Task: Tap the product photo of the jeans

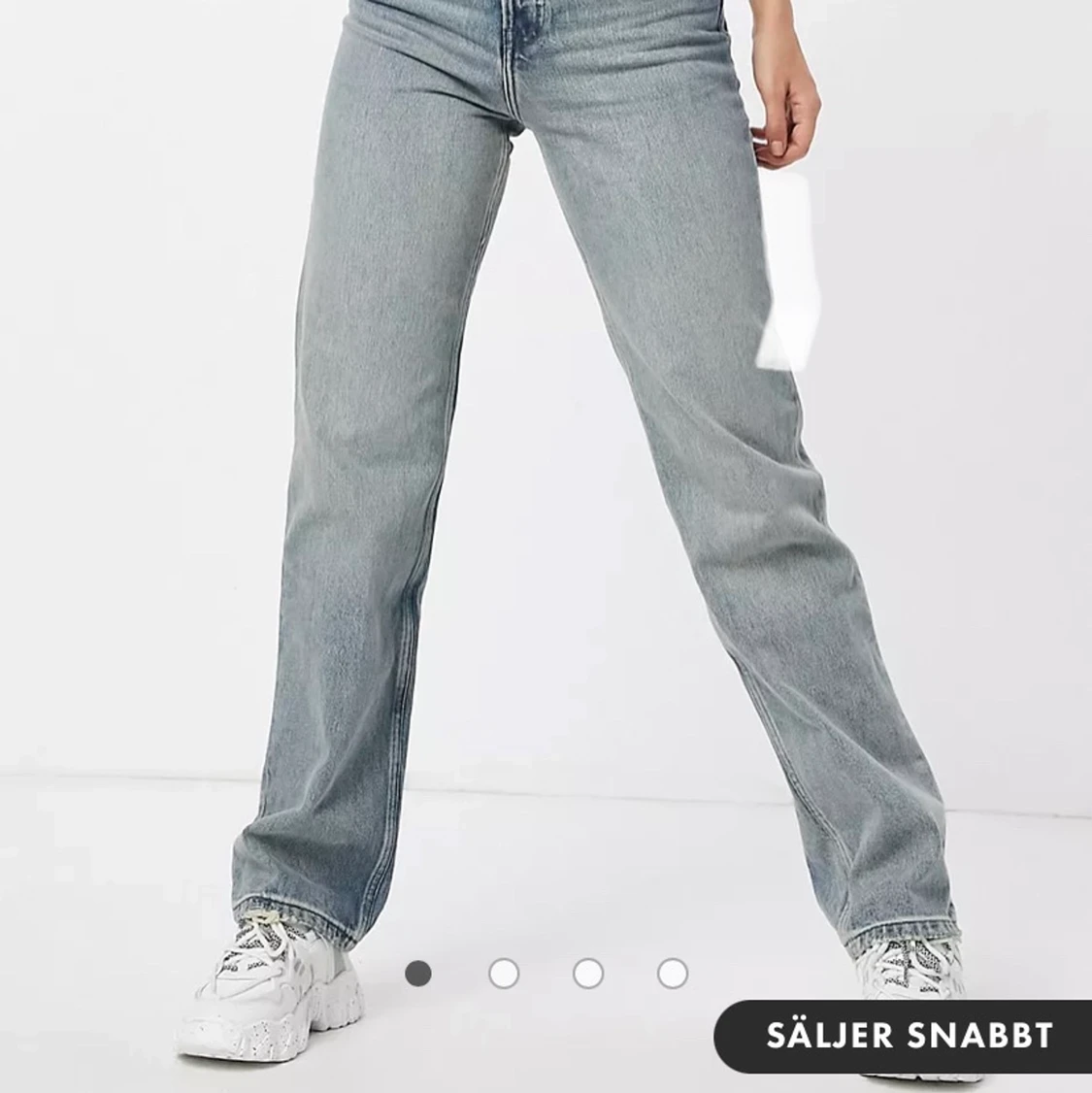Action: 544,437
